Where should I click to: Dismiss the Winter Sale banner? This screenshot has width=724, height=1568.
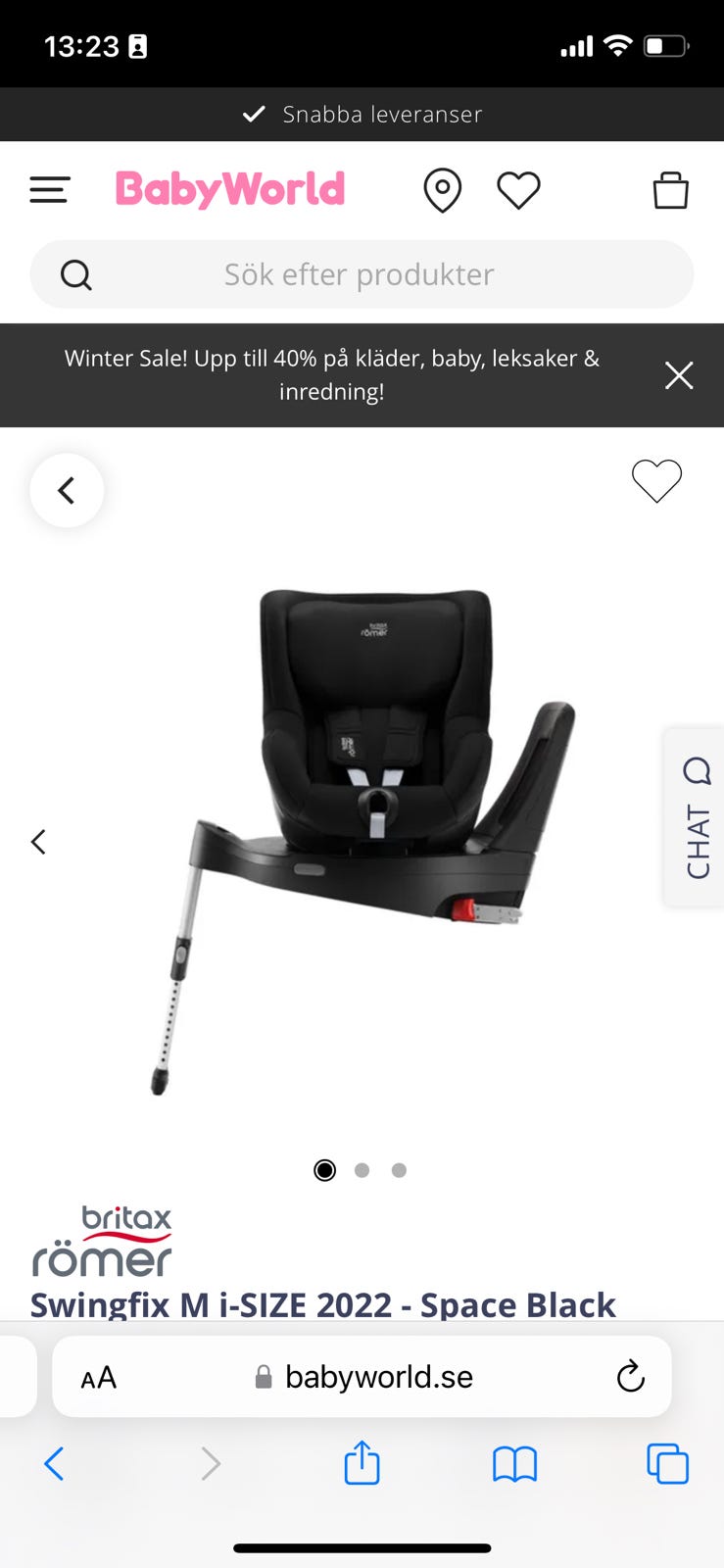coord(679,375)
